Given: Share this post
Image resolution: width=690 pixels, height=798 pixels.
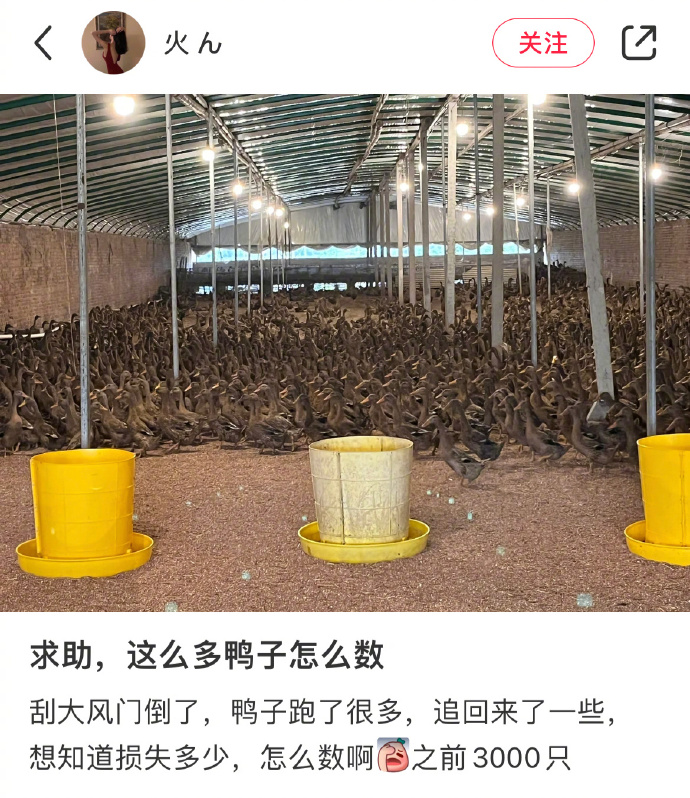Looking at the screenshot, I should point(639,43).
